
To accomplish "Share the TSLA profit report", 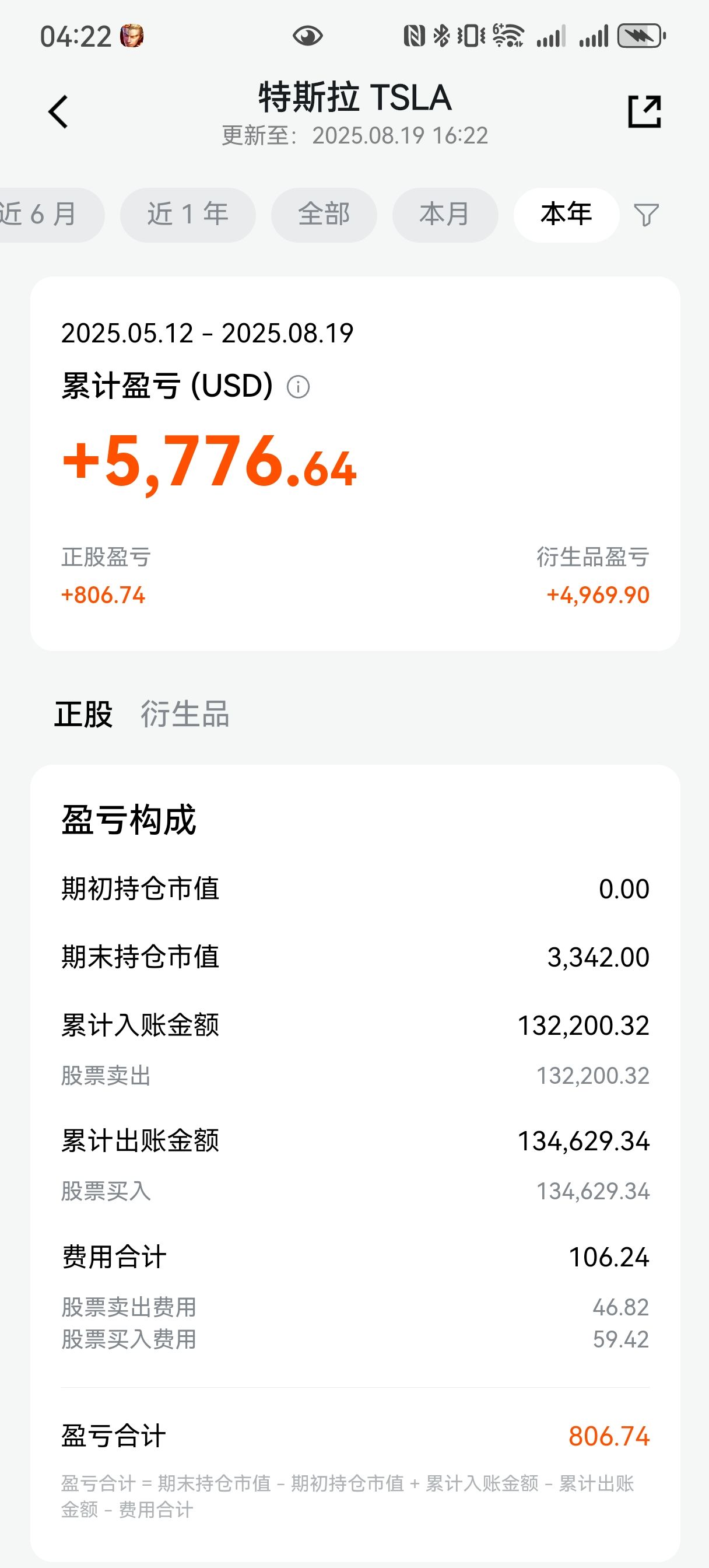I will pos(644,112).
